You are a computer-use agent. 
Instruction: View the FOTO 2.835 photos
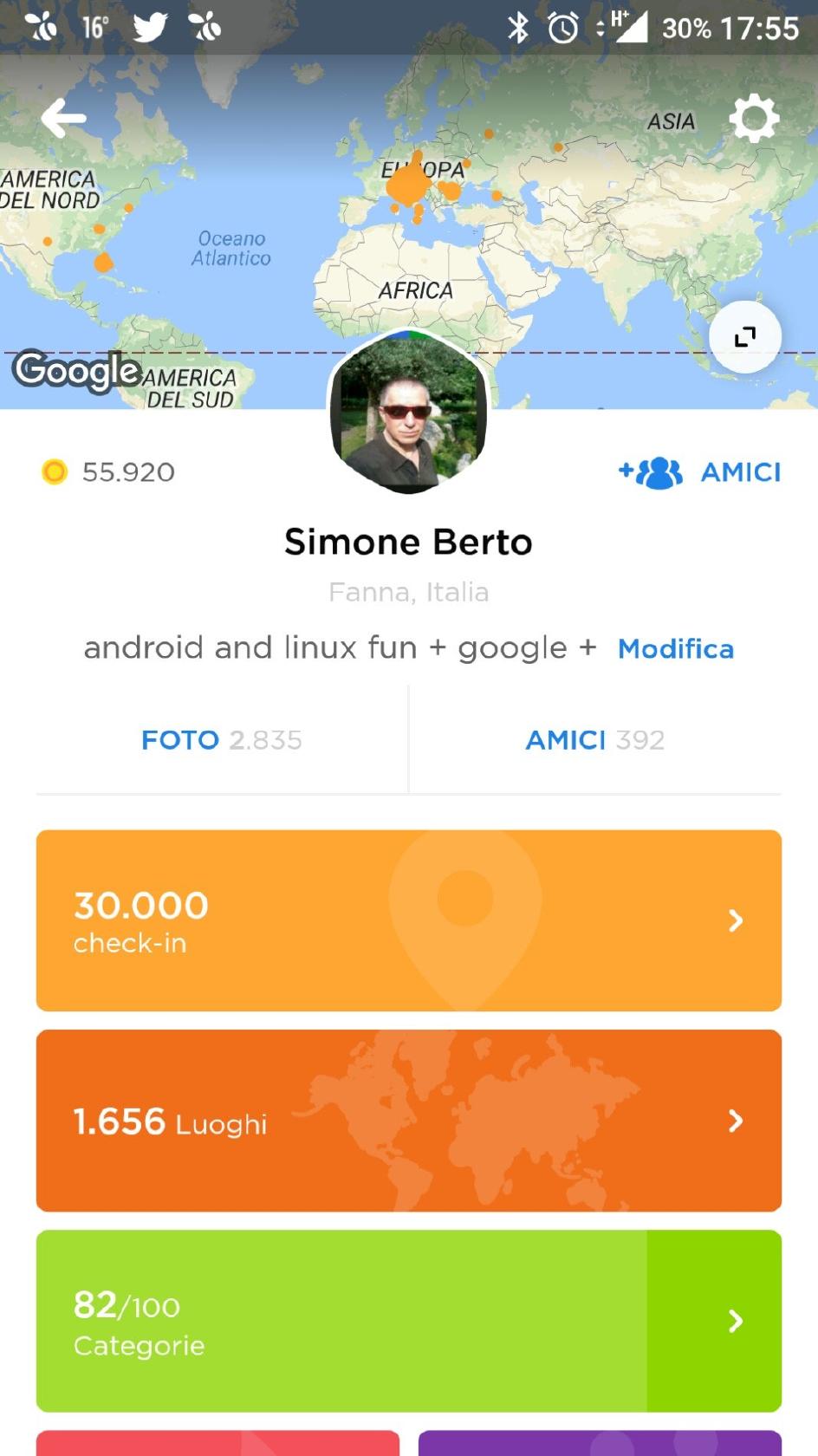(222, 740)
